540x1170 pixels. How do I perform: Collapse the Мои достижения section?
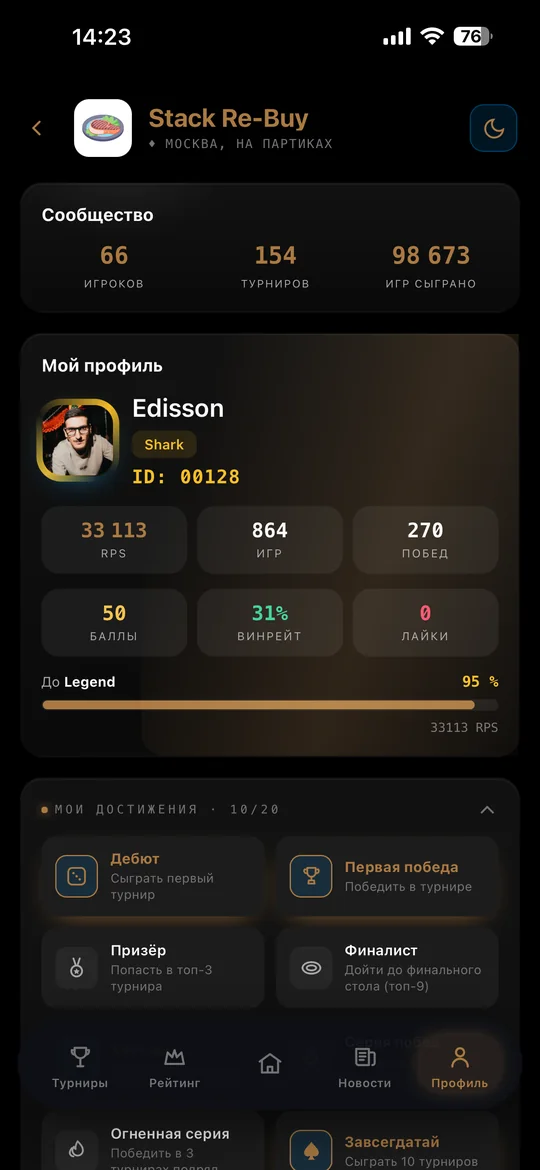(x=487, y=810)
